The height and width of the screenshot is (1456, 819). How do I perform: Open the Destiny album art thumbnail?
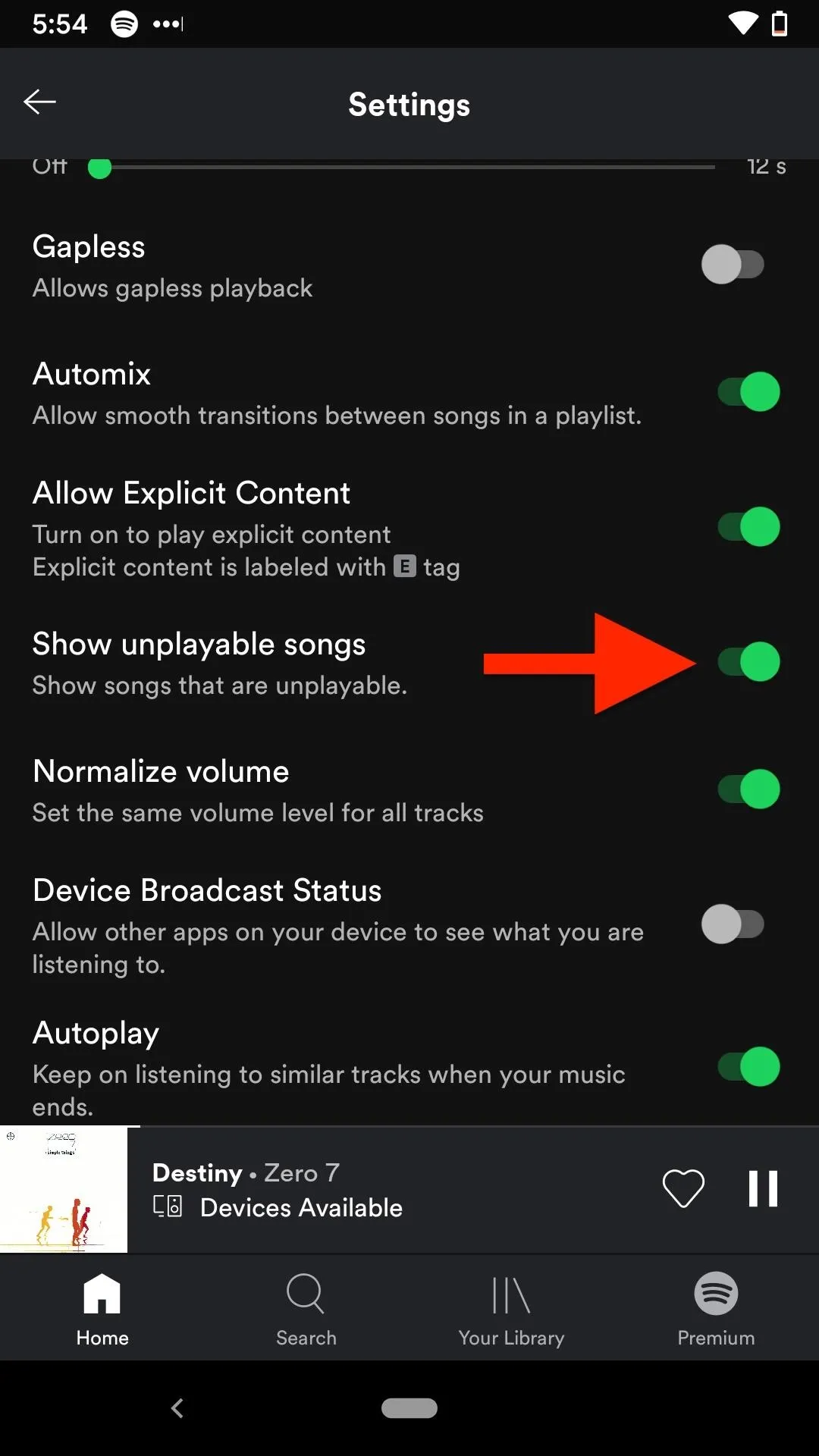tap(64, 1189)
